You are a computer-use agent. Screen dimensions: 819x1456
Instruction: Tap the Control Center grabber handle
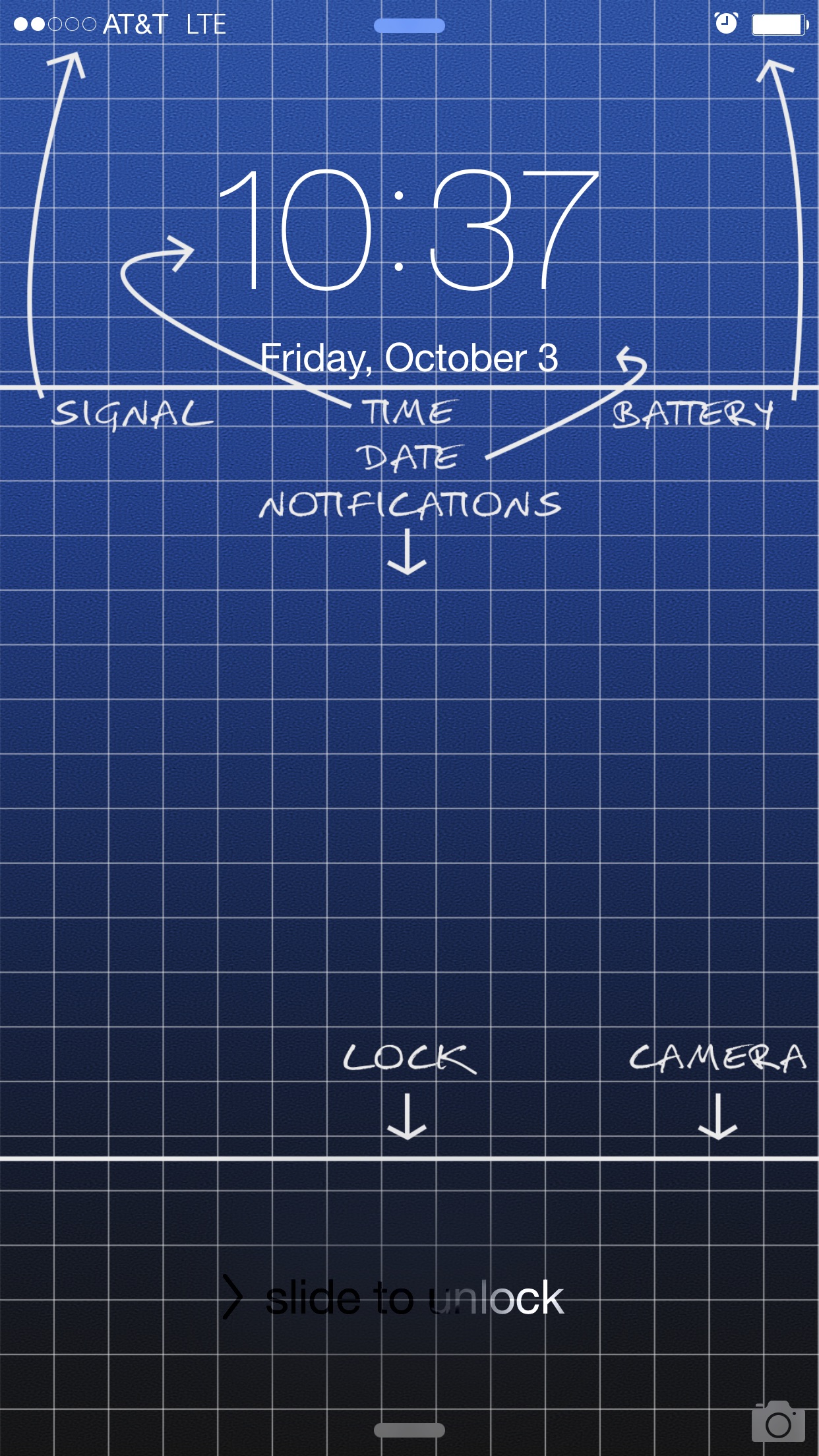[x=409, y=1430]
